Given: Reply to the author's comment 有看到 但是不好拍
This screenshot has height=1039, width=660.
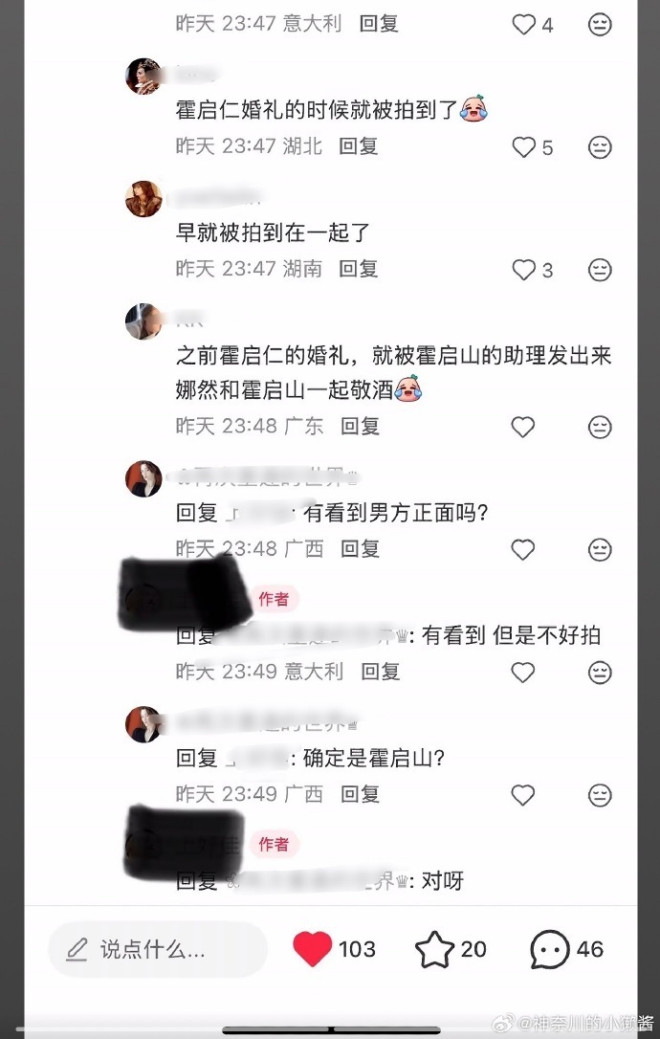Looking at the screenshot, I should (x=380, y=672).
